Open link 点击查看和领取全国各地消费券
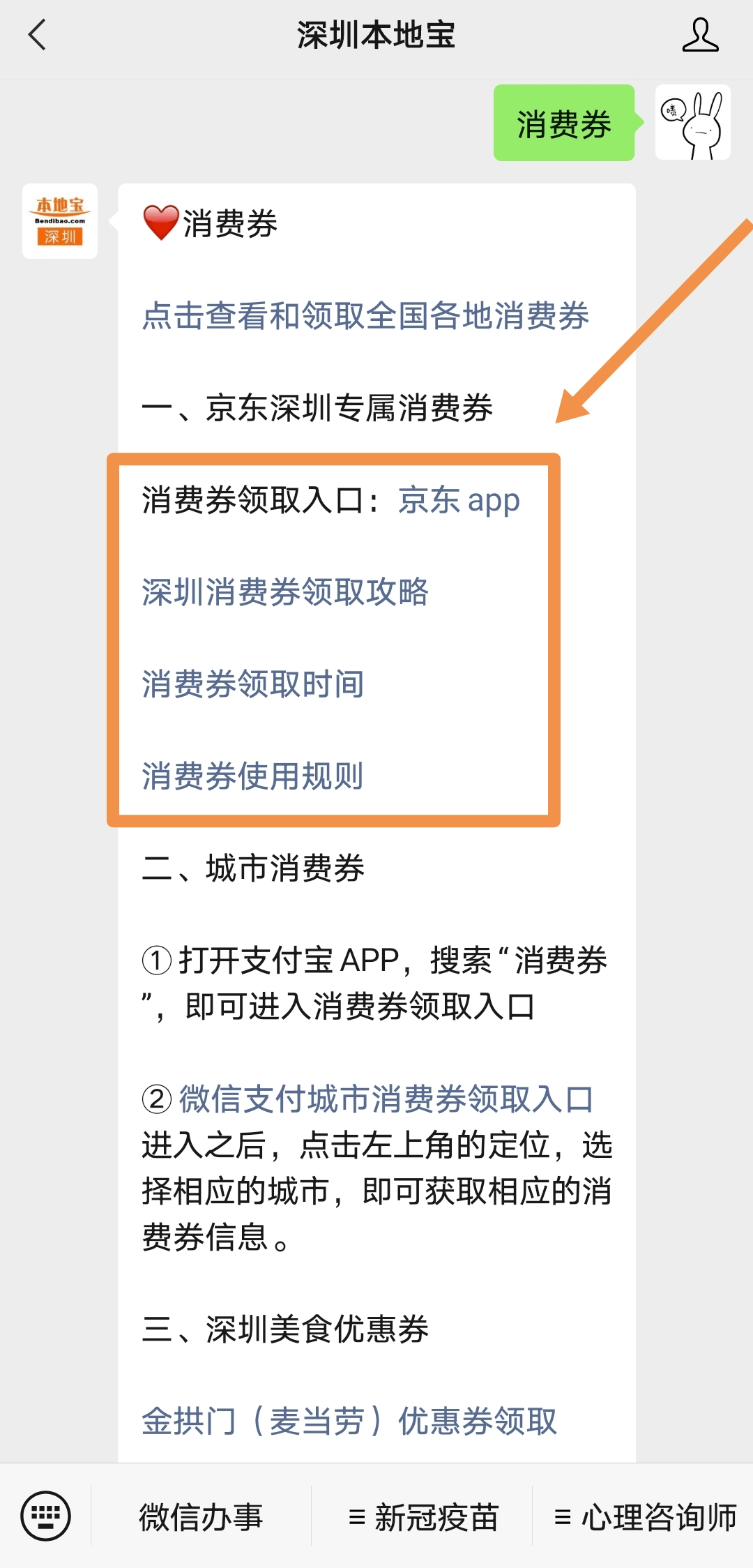This screenshot has width=753, height=1568. click(365, 315)
